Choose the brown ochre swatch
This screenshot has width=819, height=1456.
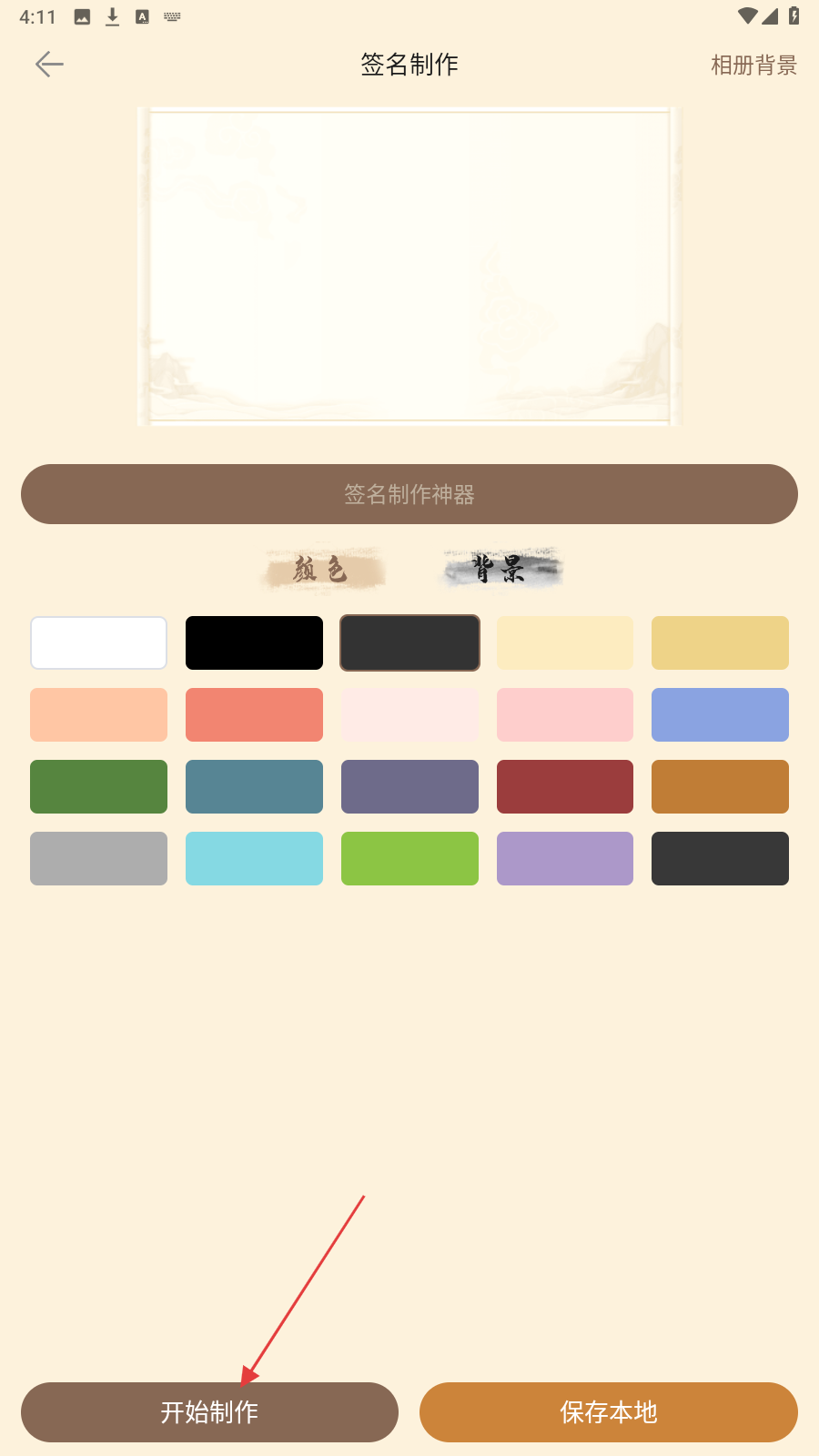click(720, 786)
